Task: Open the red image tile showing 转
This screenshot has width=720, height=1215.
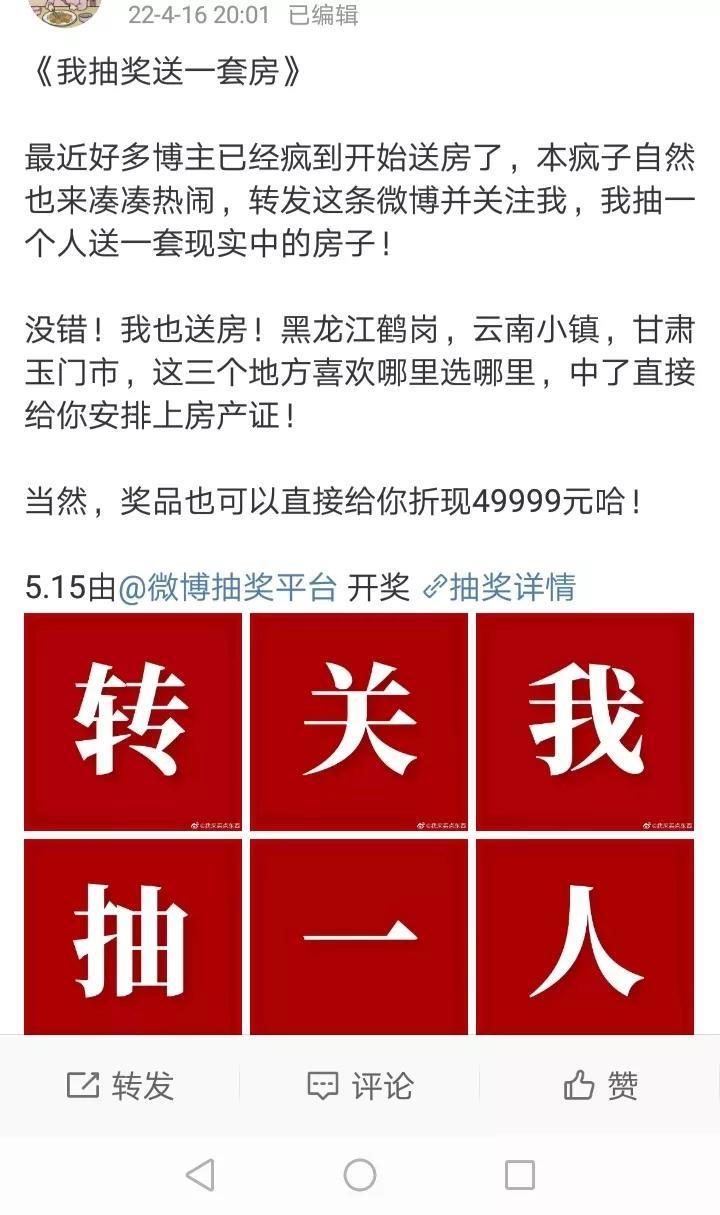Action: coord(133,721)
